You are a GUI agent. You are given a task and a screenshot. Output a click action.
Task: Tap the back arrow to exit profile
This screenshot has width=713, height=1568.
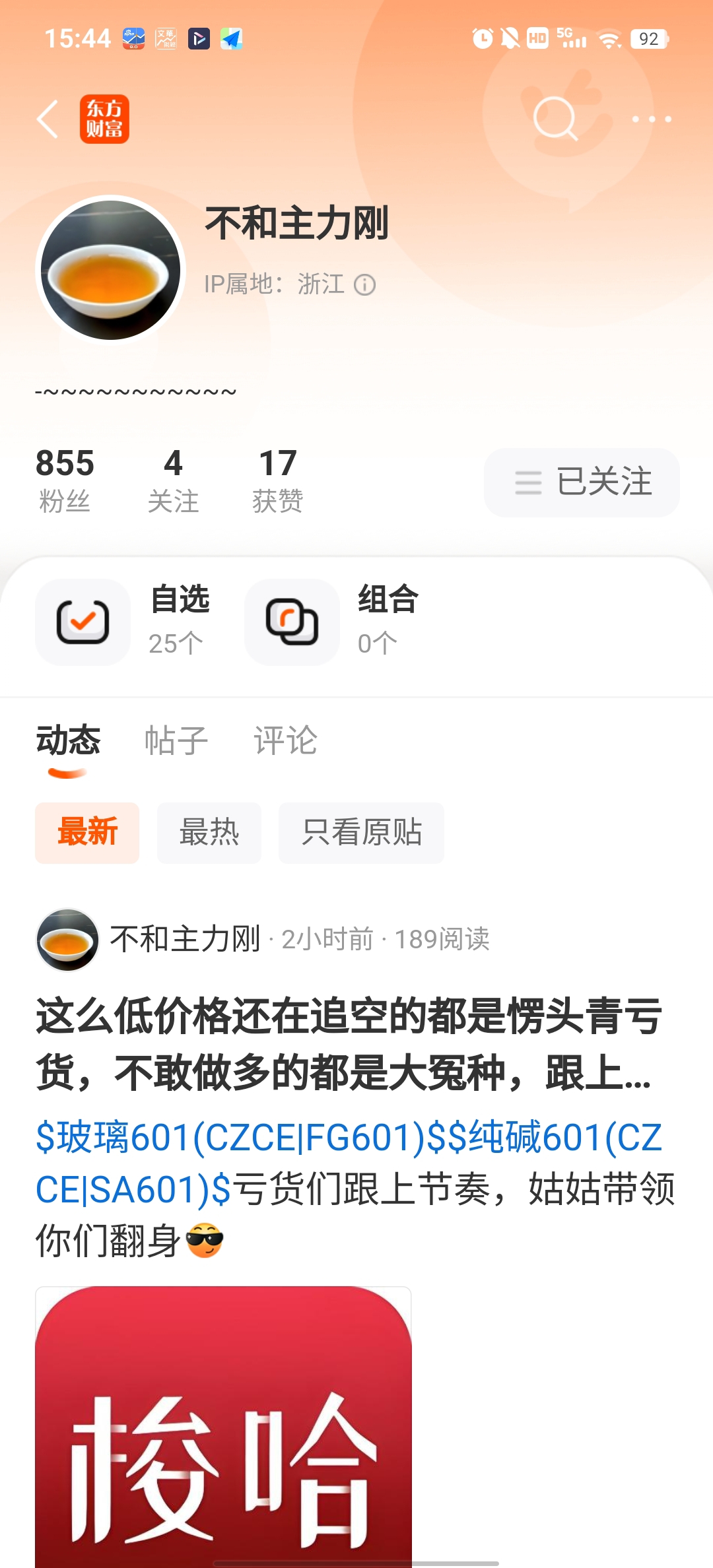(46, 119)
